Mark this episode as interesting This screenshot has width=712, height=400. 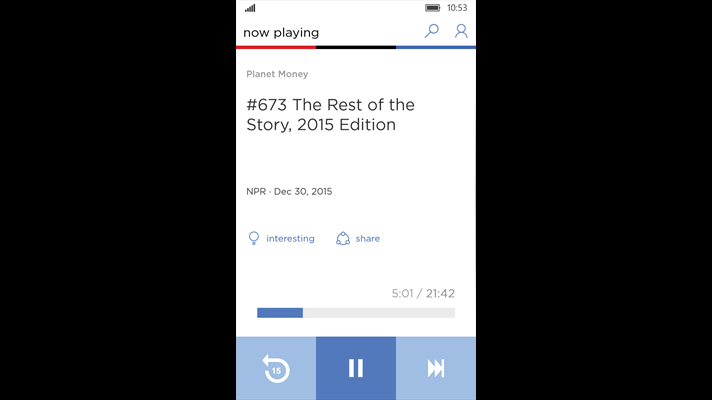(281, 238)
